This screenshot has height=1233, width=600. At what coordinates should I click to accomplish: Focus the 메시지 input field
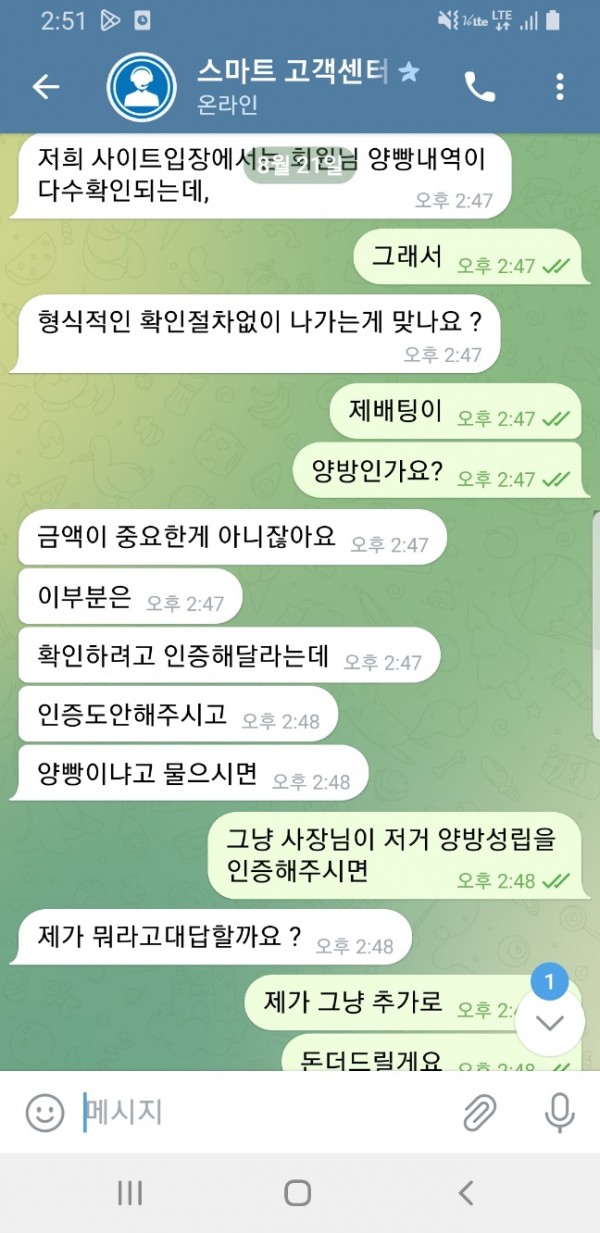tap(260, 1112)
